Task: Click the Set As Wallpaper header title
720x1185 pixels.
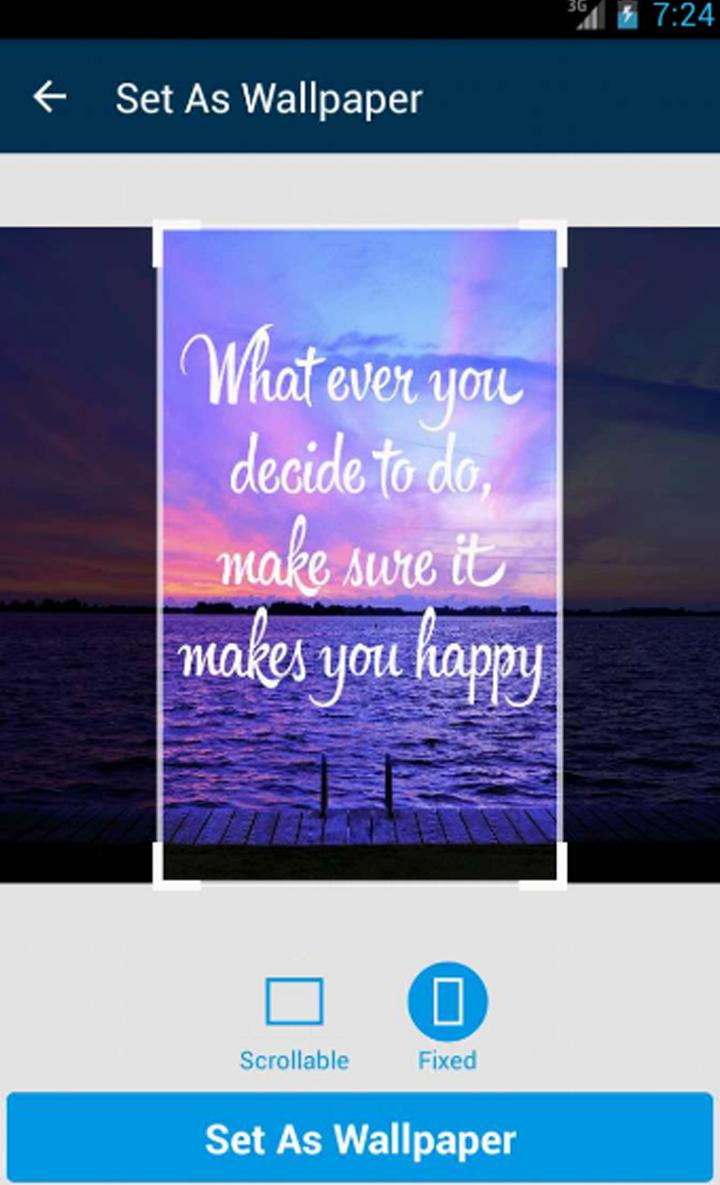Action: coord(268,96)
